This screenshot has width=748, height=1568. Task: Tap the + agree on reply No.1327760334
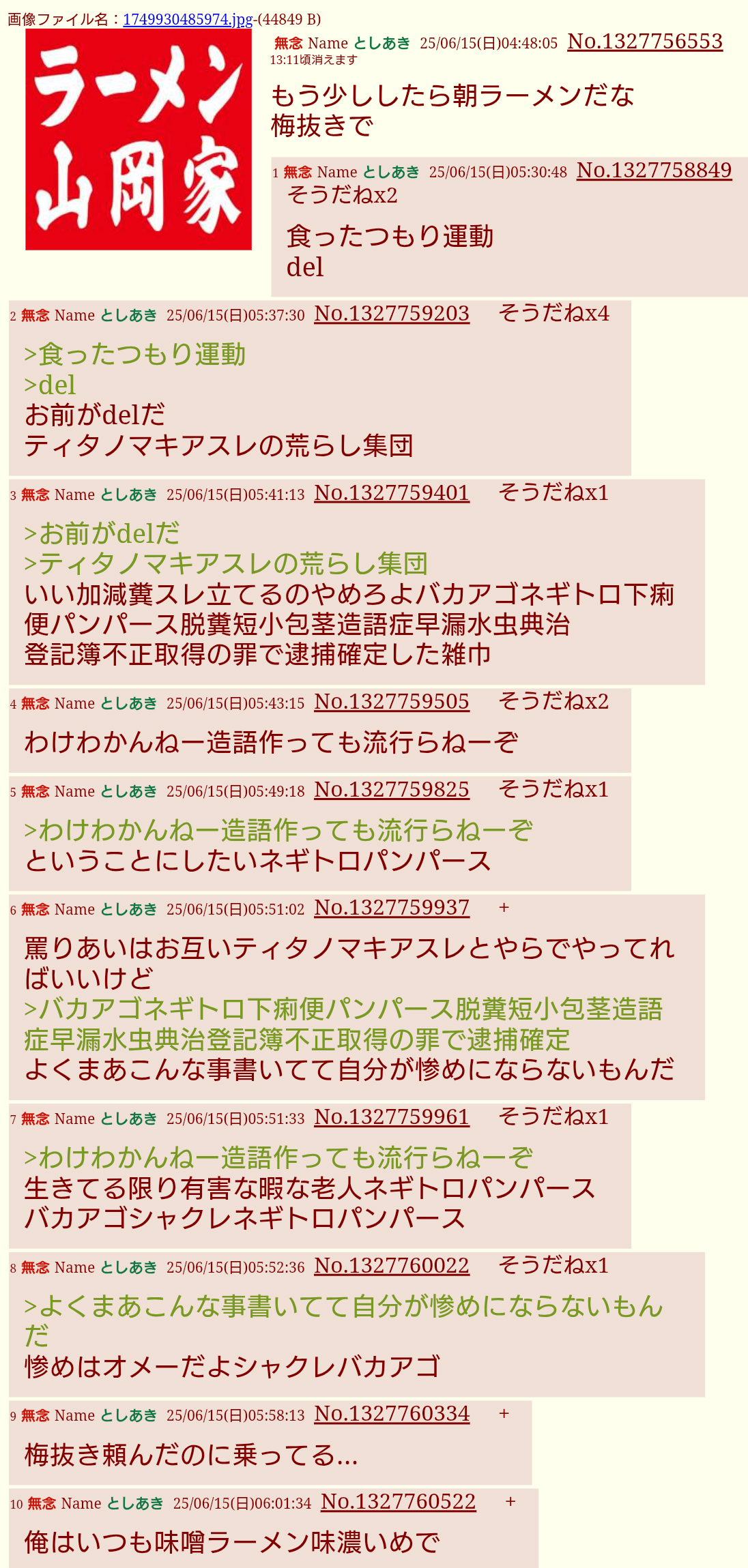pos(504,1414)
